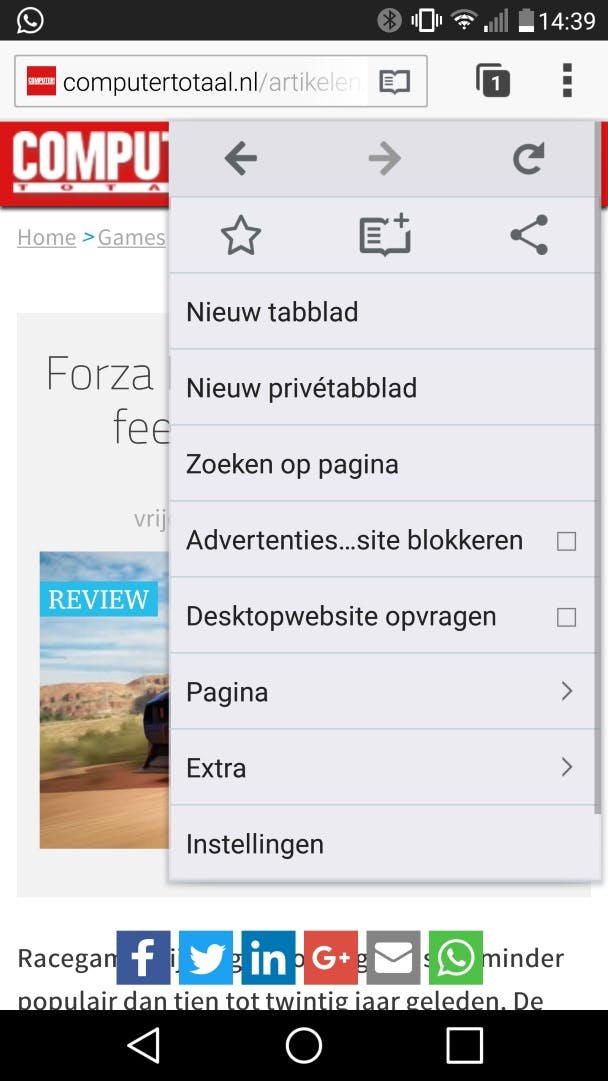608x1081 pixels.
Task: Share the article on Facebook
Action: tap(143, 958)
